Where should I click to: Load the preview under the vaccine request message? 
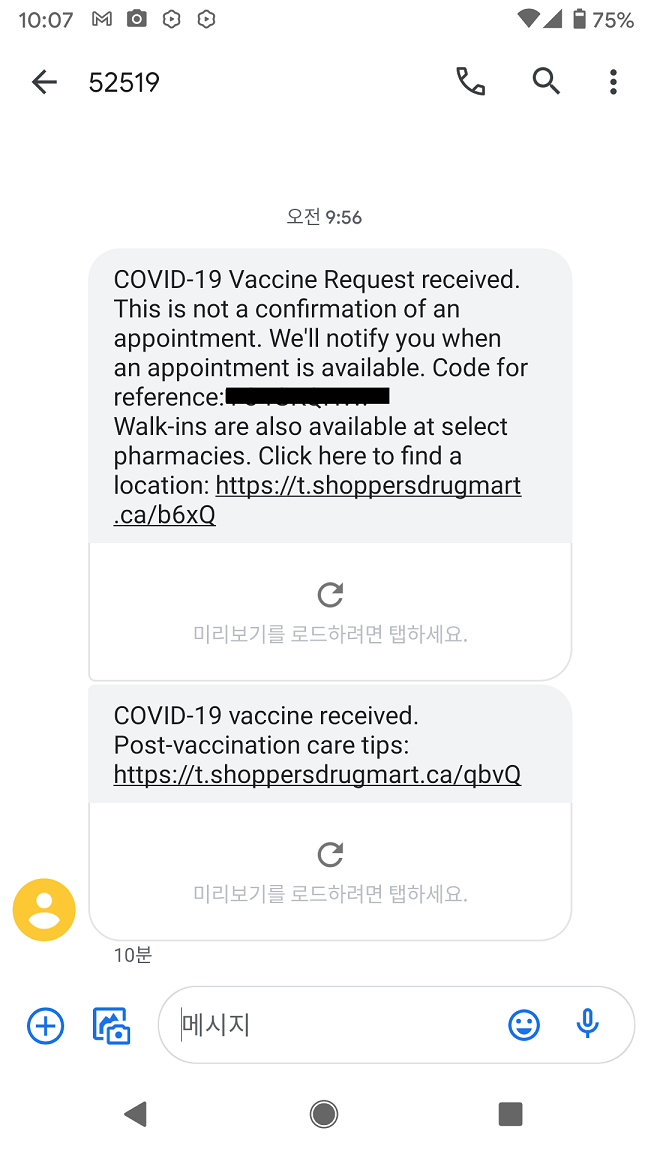point(330,611)
